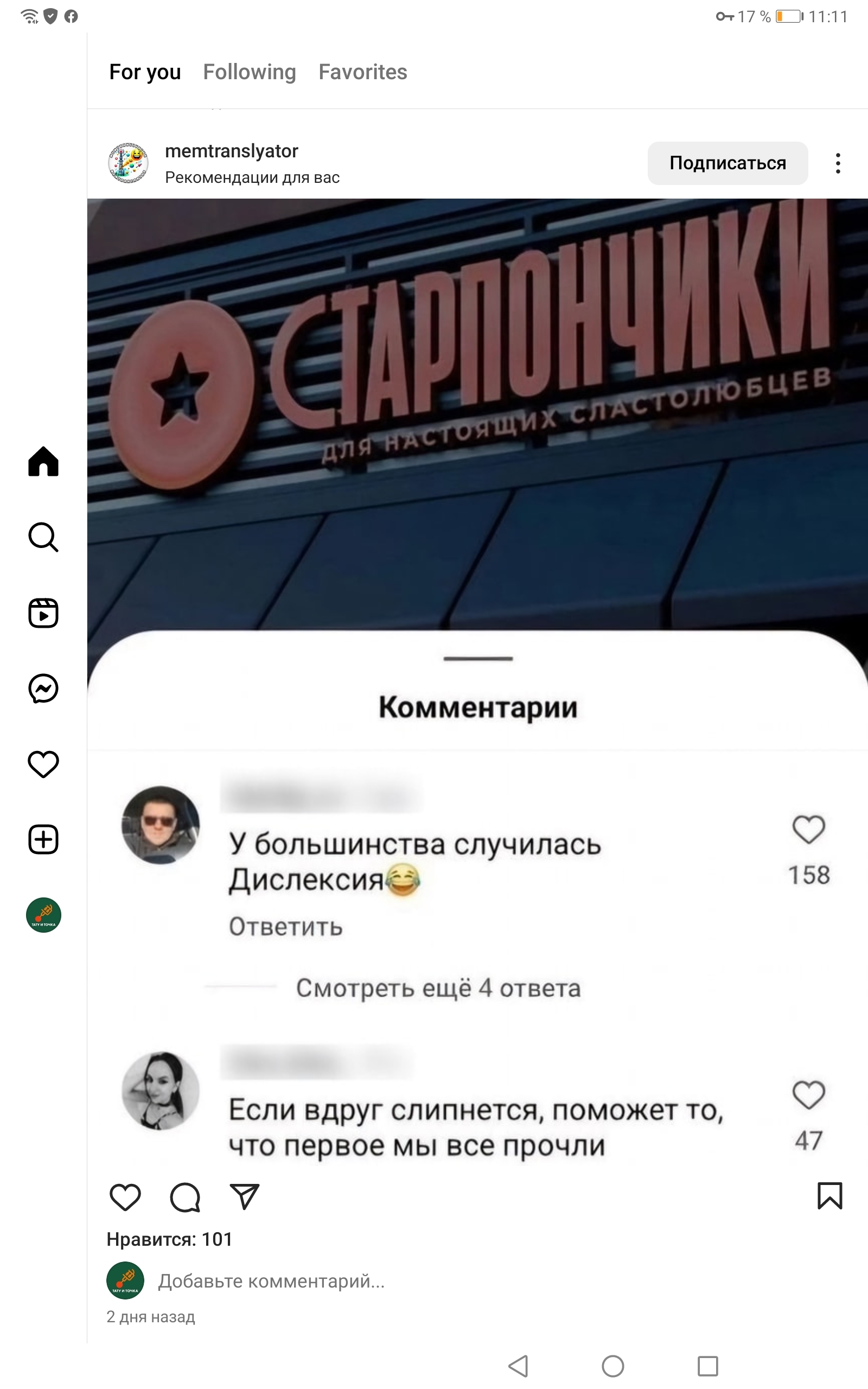Screen dimensions: 868x1389
Task: Switch to the Favorites tab
Action: click(362, 72)
